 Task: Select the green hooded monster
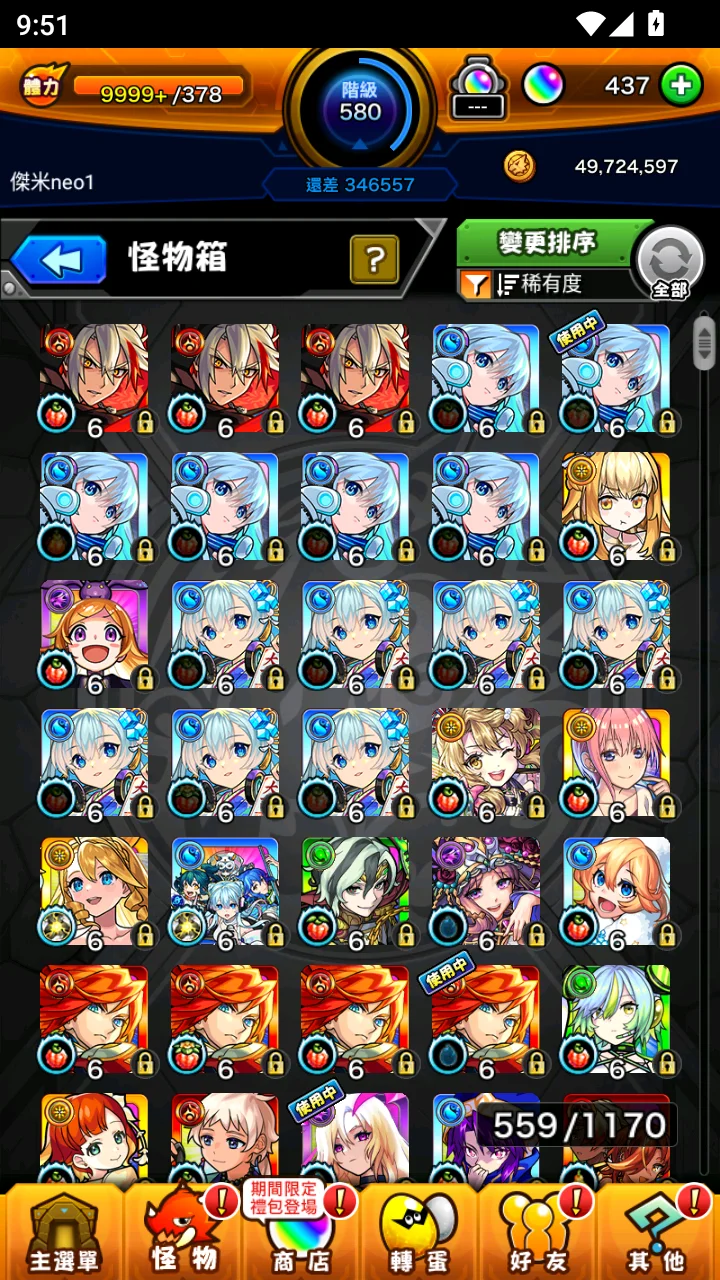coord(355,893)
